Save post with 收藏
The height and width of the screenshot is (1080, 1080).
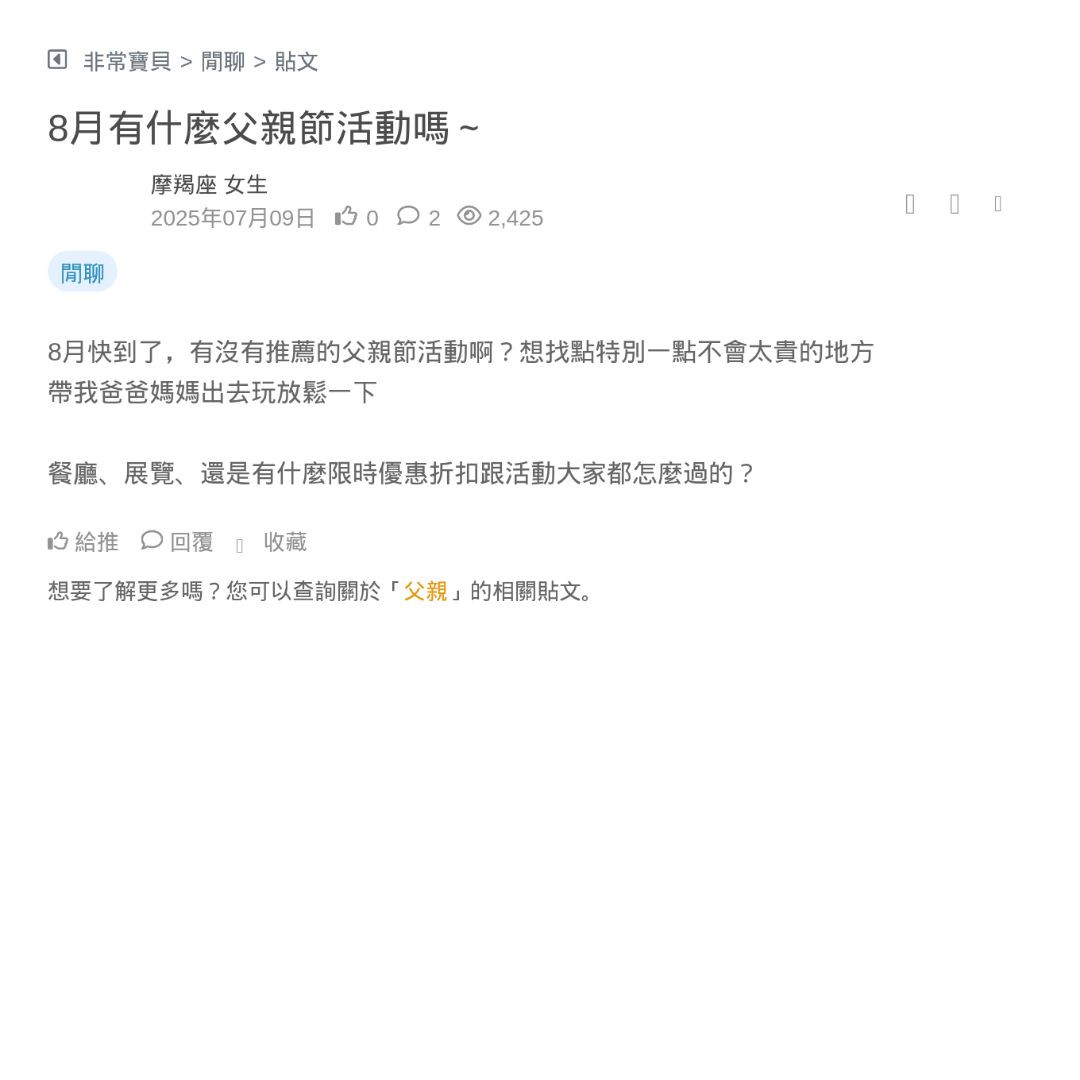tap(283, 542)
